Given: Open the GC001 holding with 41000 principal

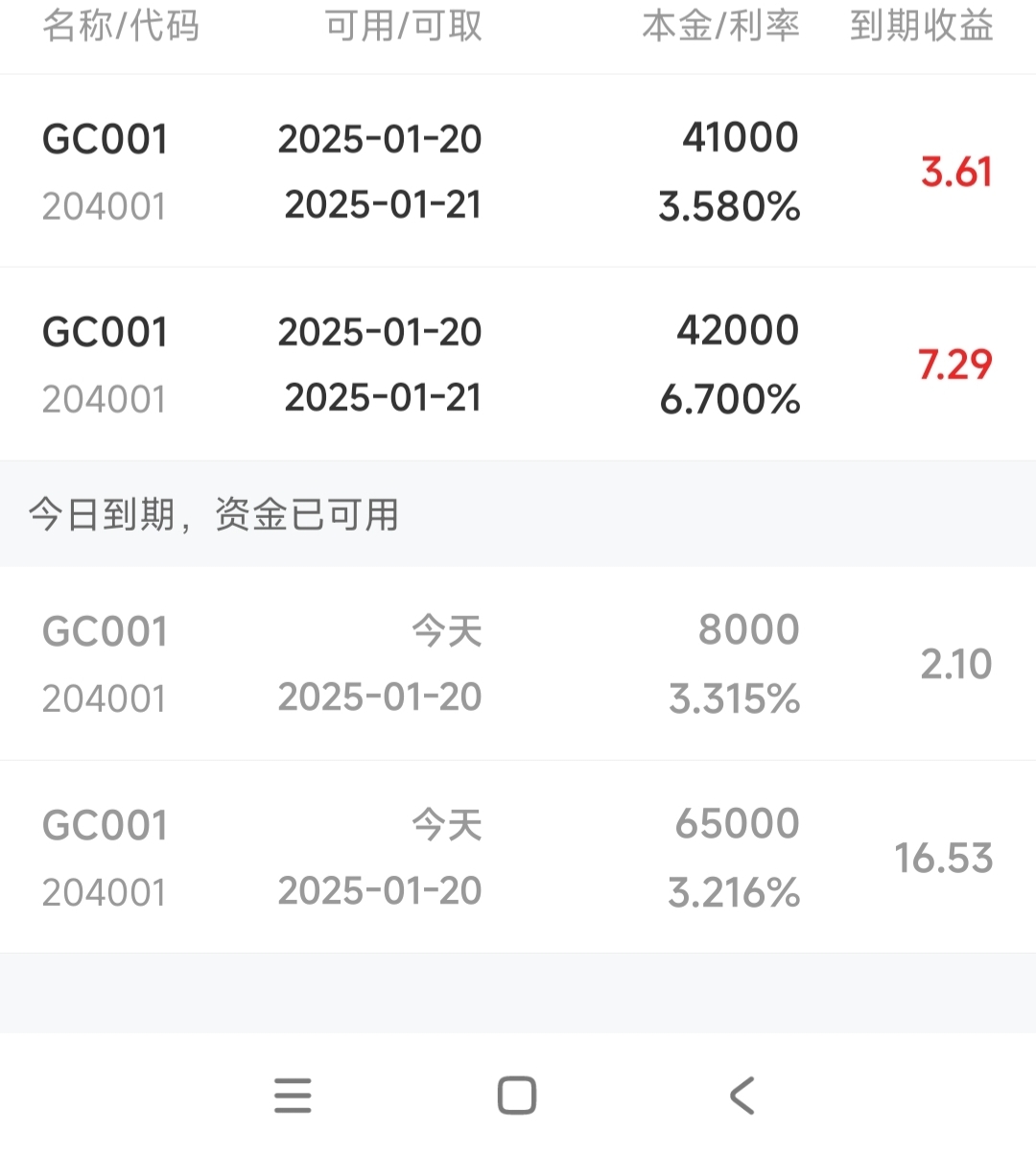Looking at the screenshot, I should (518, 171).
